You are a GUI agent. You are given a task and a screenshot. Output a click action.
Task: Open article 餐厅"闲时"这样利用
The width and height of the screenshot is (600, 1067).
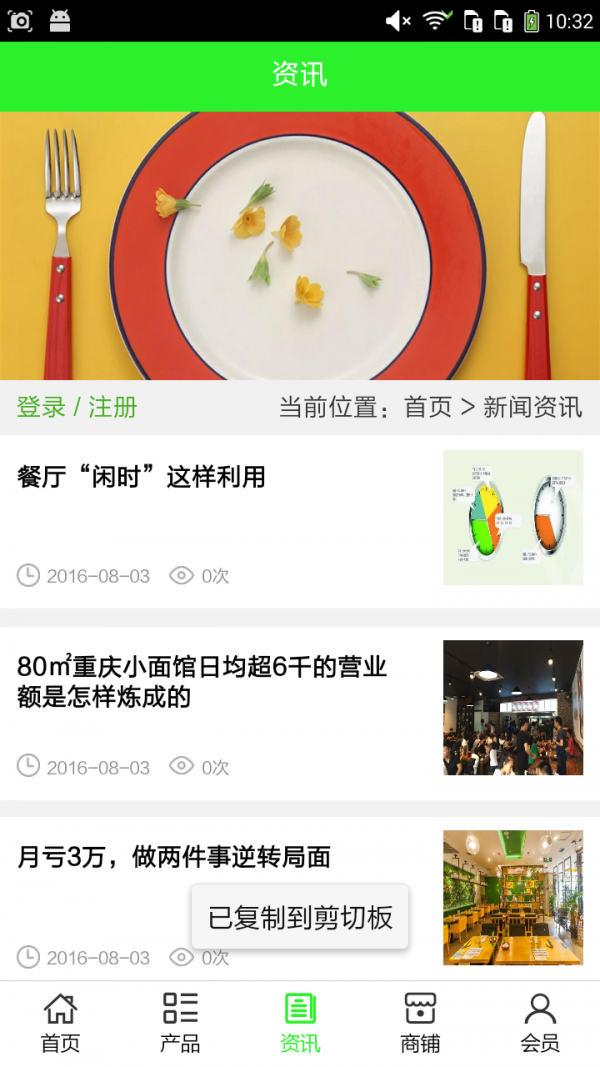click(x=141, y=477)
